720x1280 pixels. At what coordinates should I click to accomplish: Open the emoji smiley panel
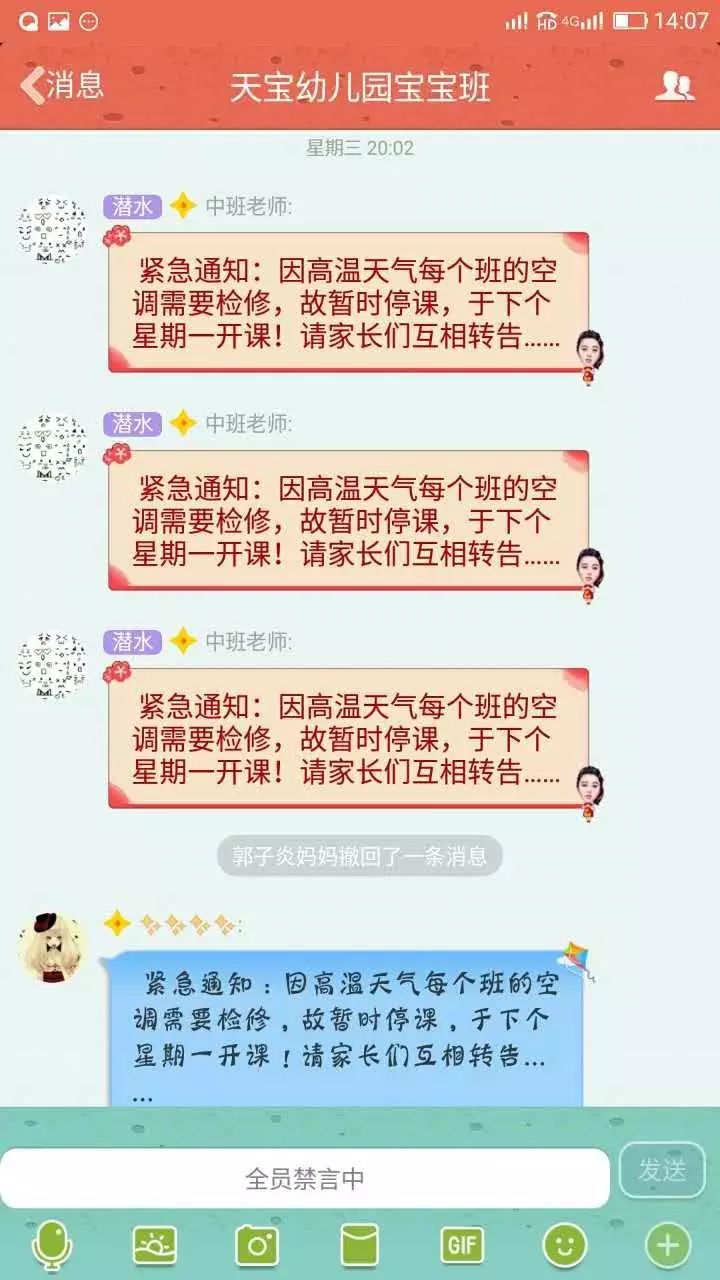tap(565, 1245)
